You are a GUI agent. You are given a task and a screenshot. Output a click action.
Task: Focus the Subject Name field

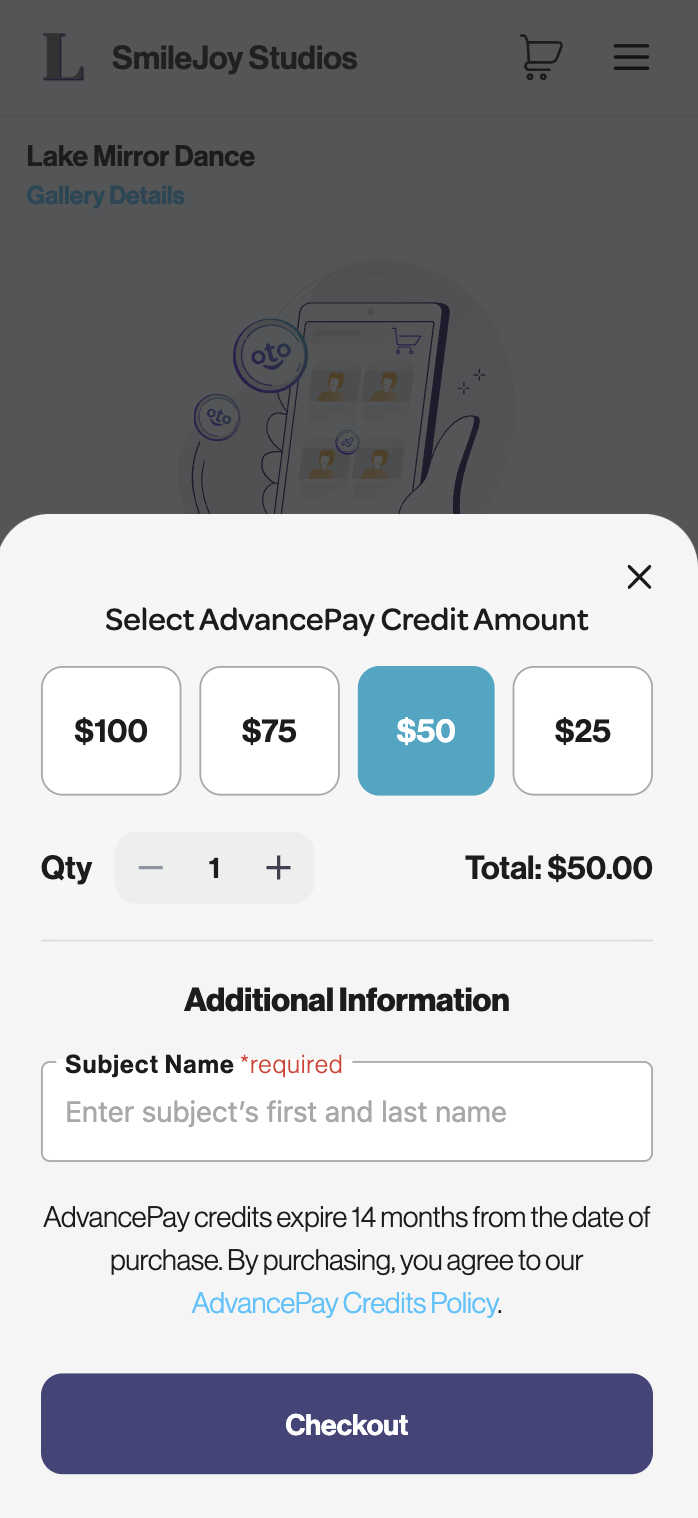[347, 1113]
